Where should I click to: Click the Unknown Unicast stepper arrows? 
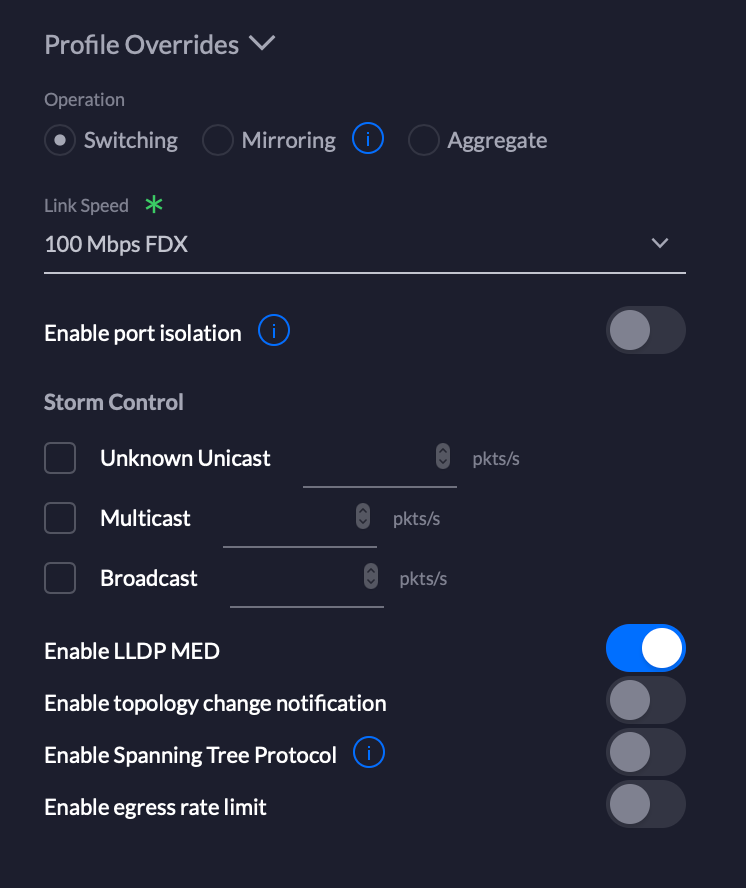443,458
